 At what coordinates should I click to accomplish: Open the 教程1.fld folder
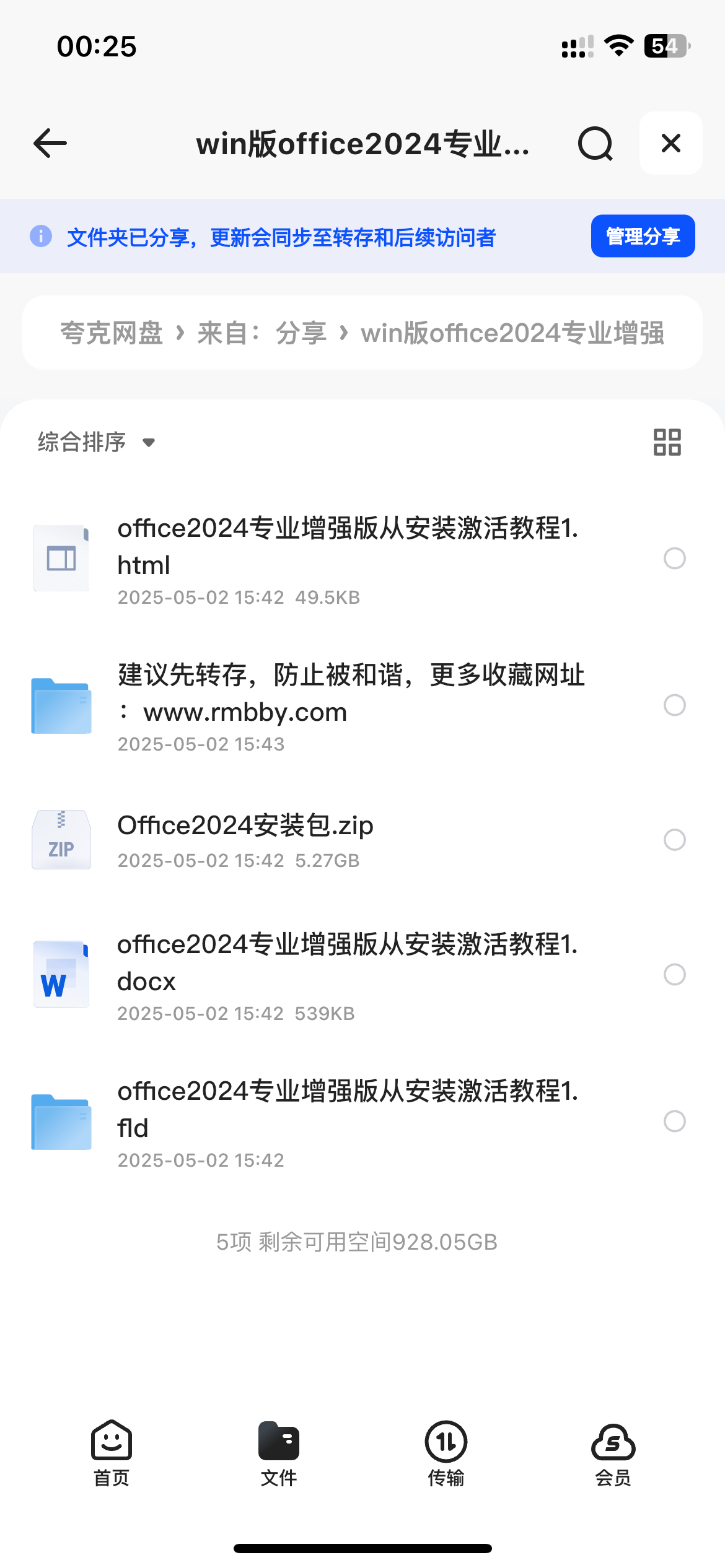[x=347, y=1122]
